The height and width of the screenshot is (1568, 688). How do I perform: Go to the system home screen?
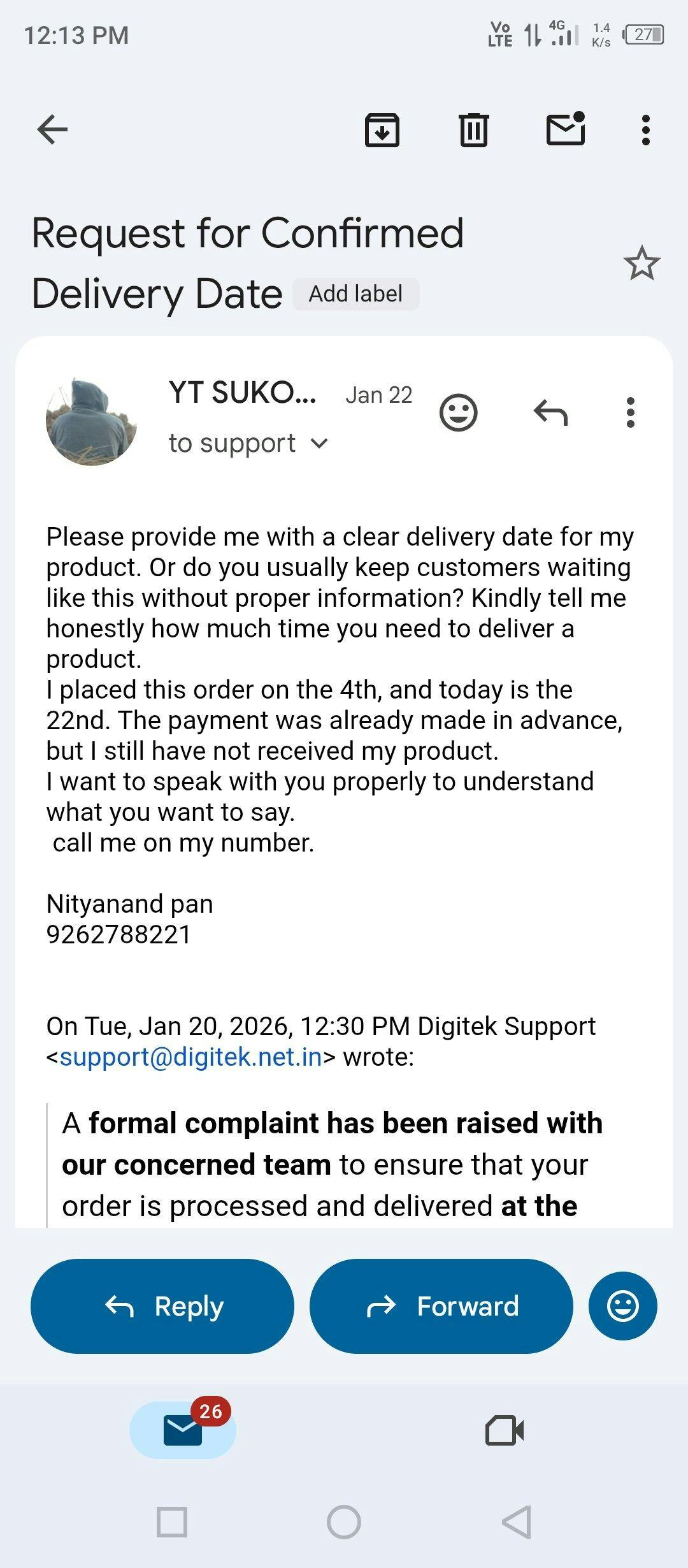coord(344,1522)
